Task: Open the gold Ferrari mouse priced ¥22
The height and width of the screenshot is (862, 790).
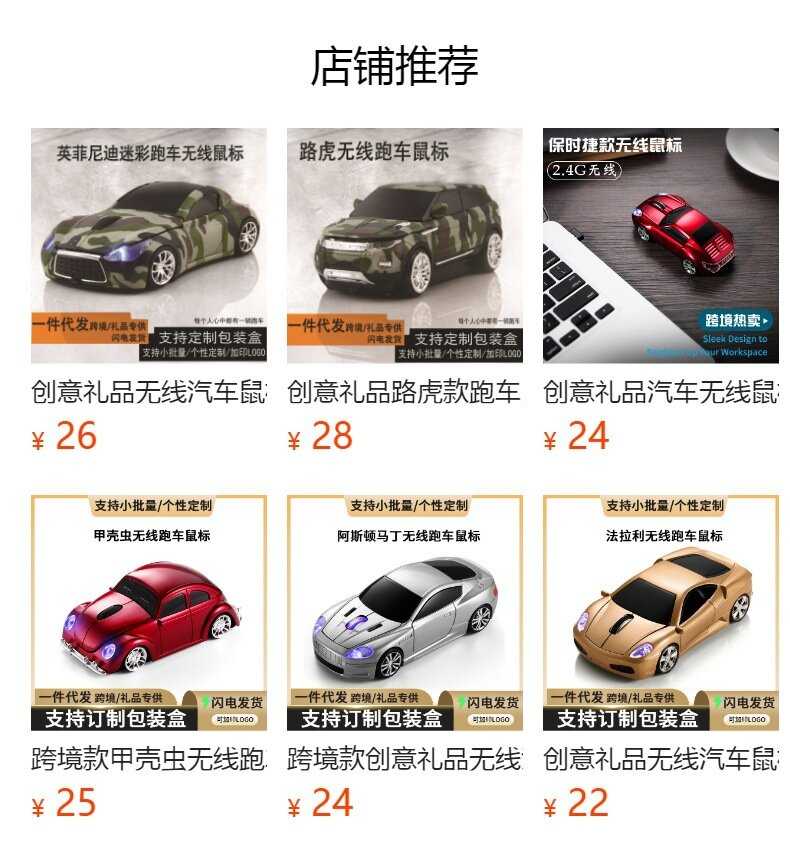Action: (661, 613)
